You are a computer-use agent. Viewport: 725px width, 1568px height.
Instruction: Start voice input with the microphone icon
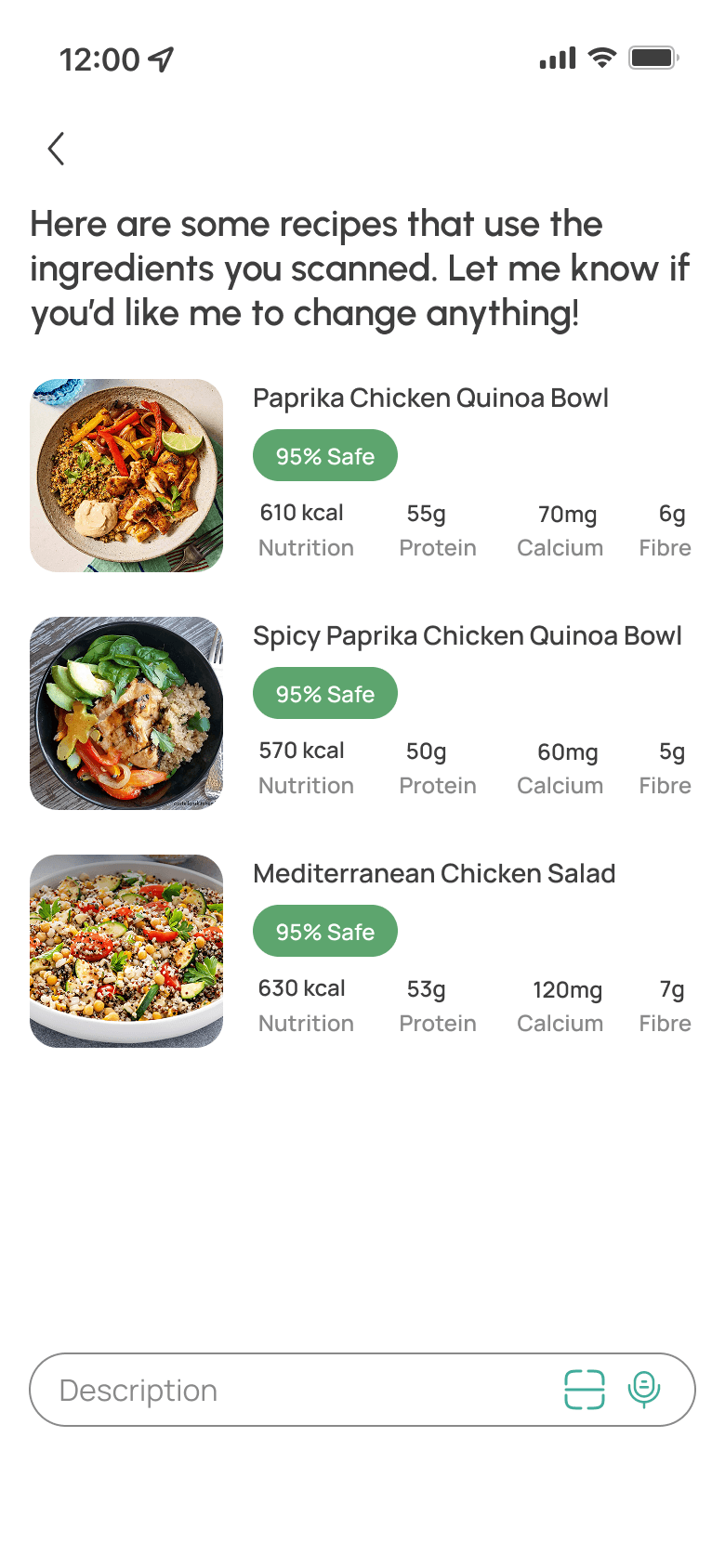coord(644,1390)
